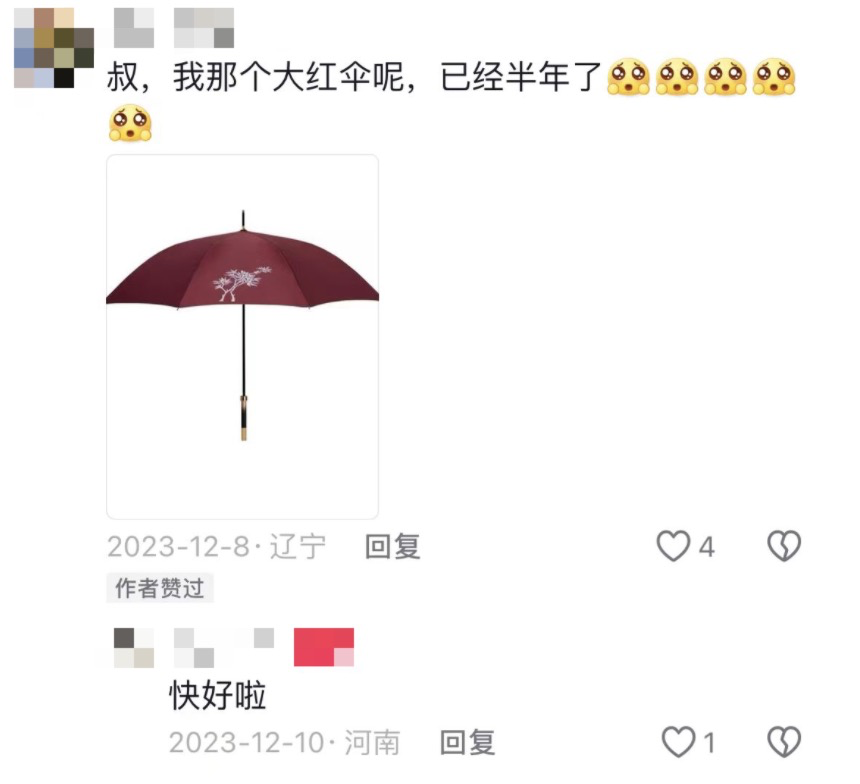Open the avatar of the 快好啦 replier
This screenshot has height=784, width=860.
pyautogui.click(x=133, y=648)
